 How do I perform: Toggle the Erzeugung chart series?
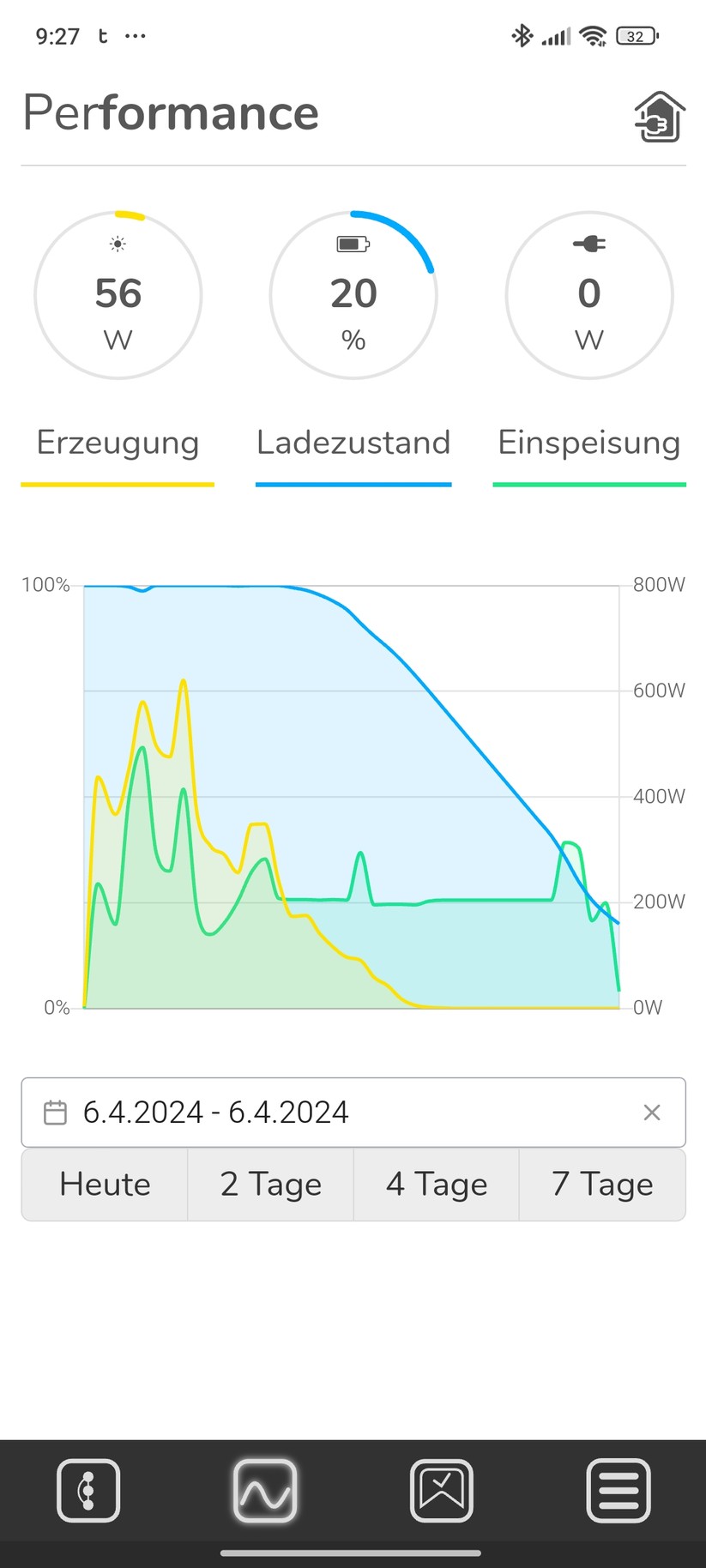118,443
